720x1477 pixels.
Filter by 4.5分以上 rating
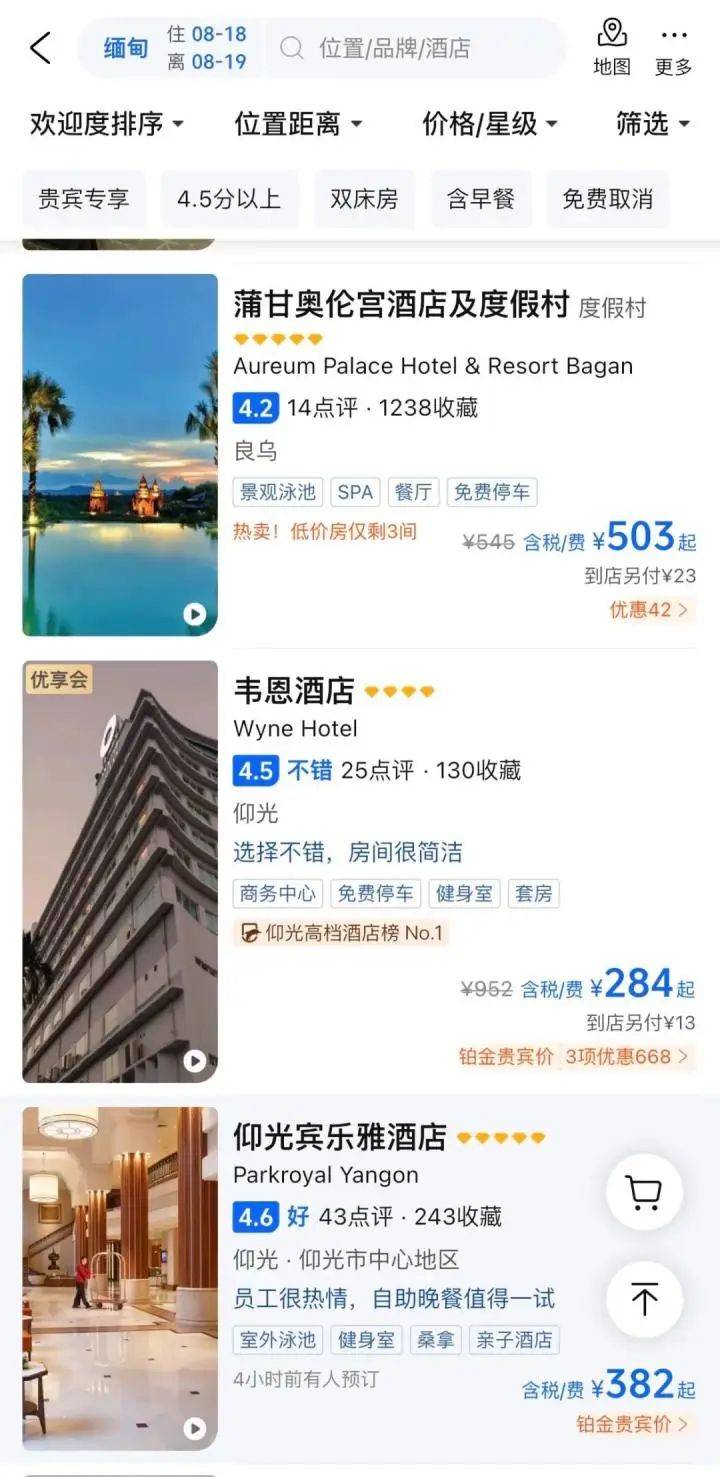tap(229, 199)
